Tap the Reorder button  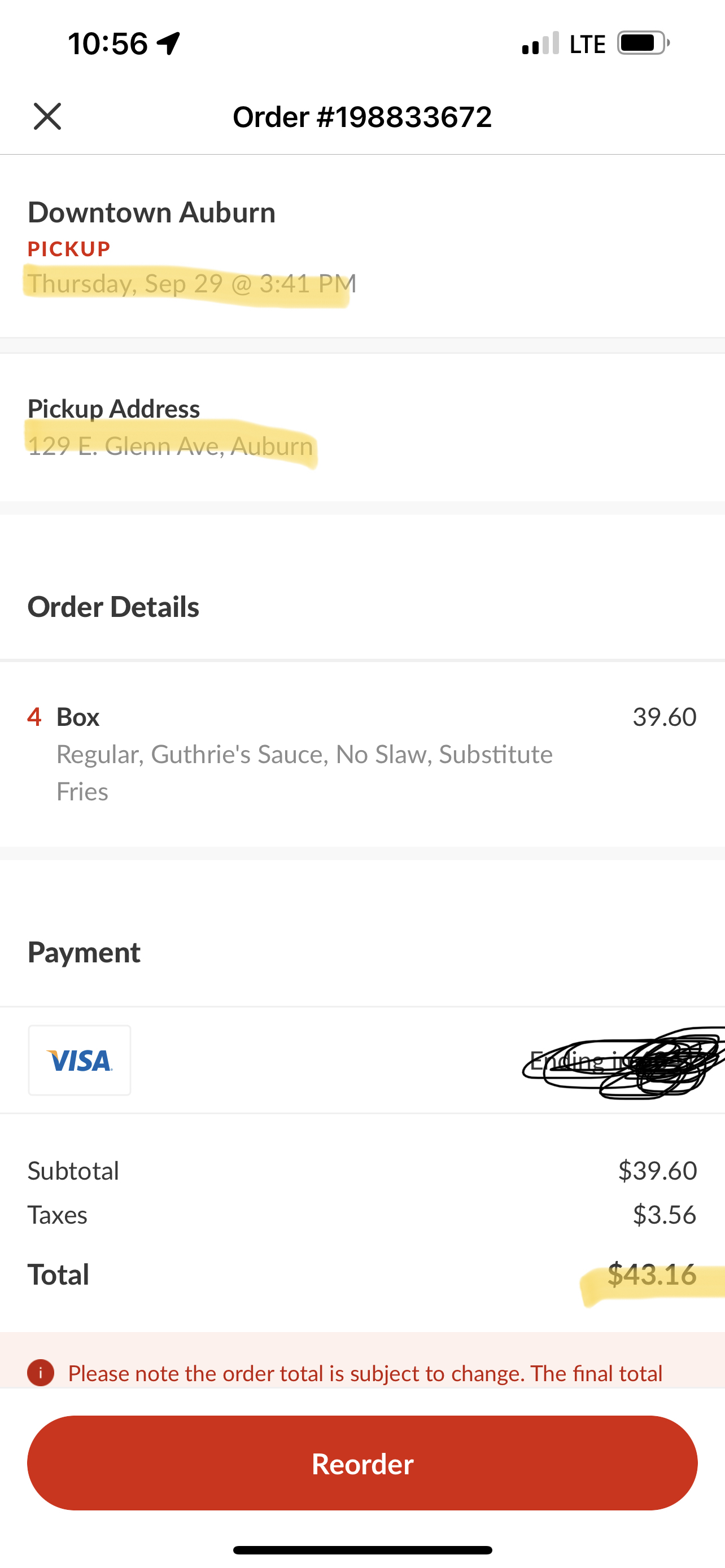pyautogui.click(x=362, y=1462)
